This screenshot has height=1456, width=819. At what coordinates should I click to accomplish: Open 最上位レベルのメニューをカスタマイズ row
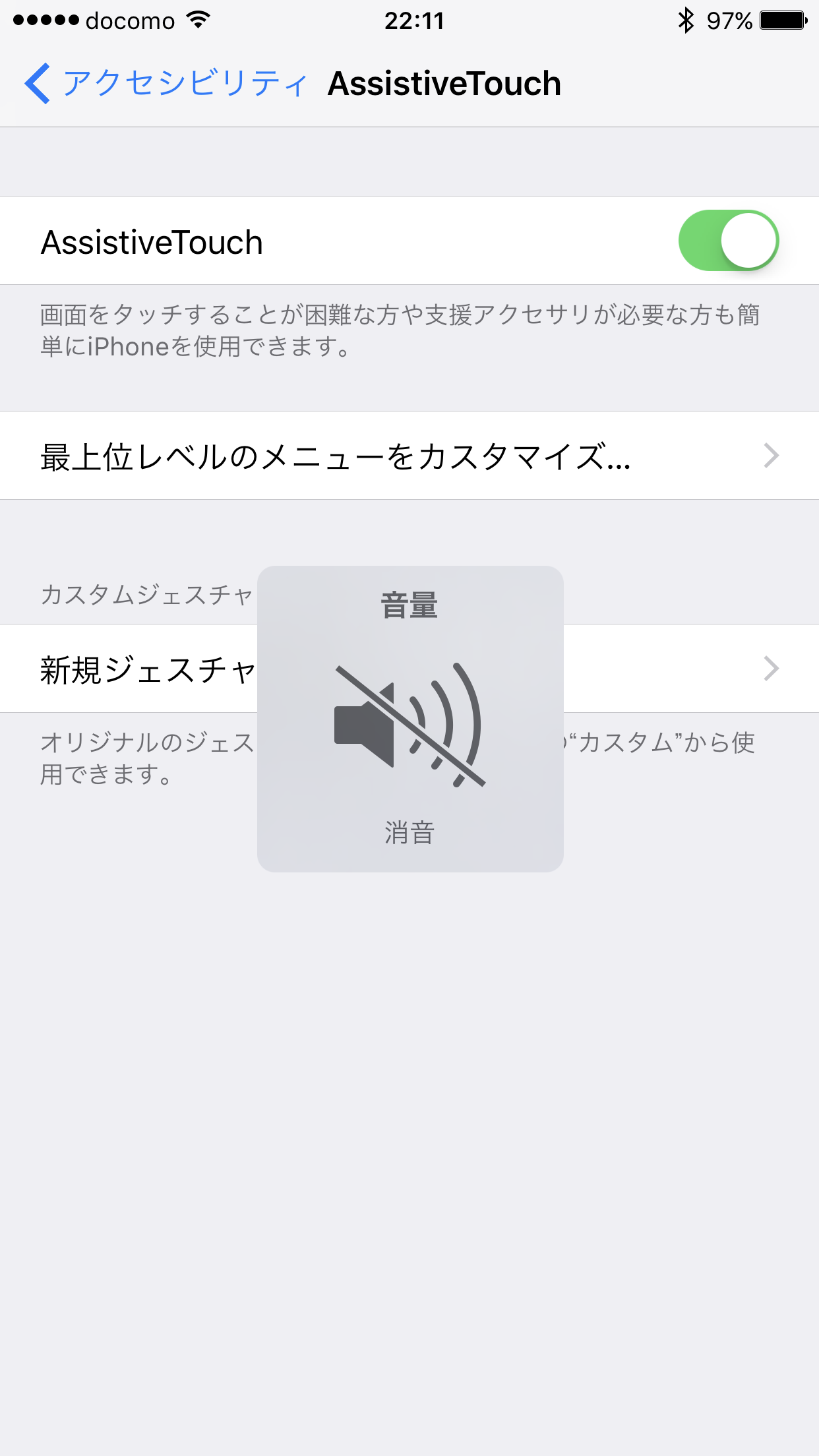coord(409,456)
